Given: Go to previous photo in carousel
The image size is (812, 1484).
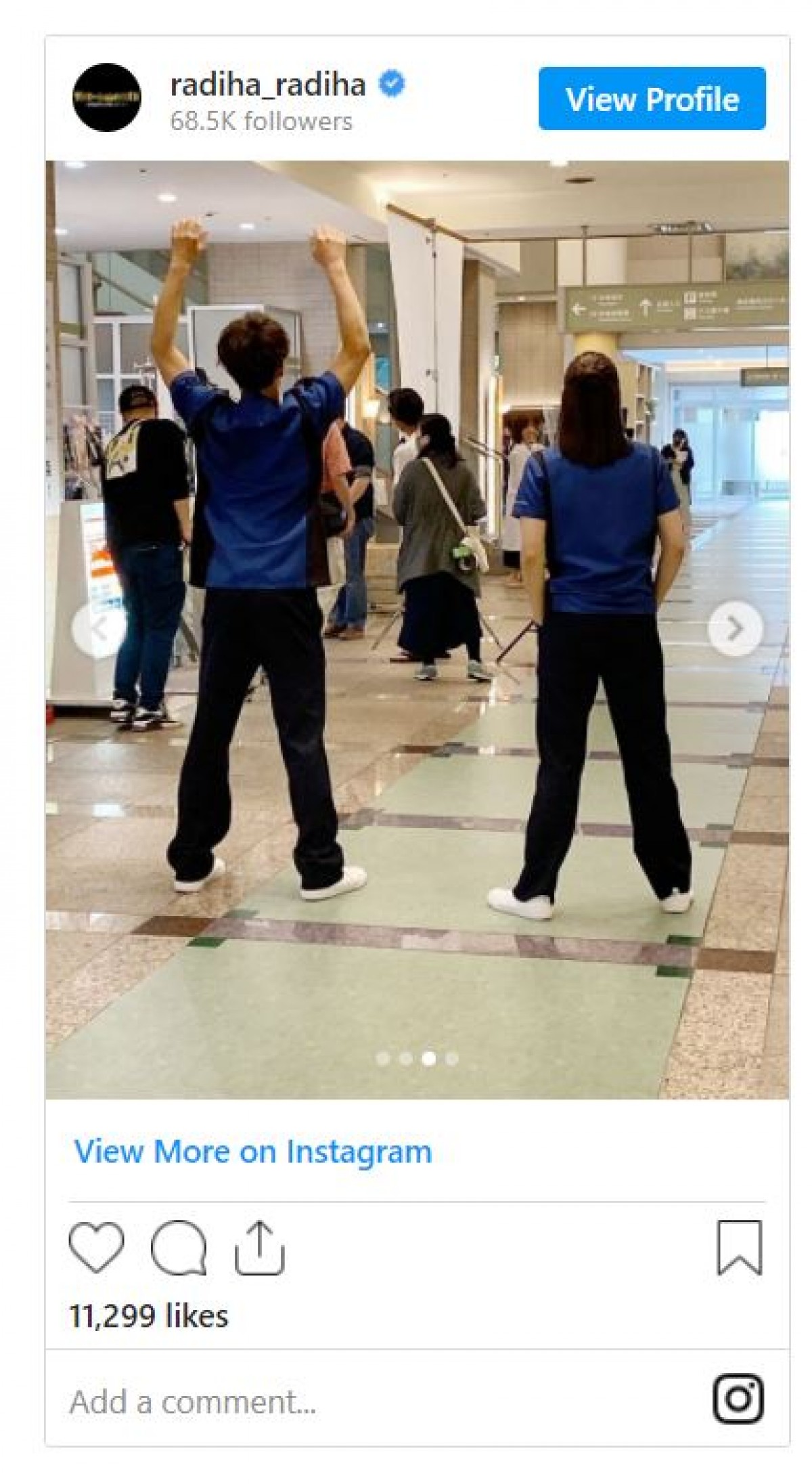Looking at the screenshot, I should (x=99, y=629).
